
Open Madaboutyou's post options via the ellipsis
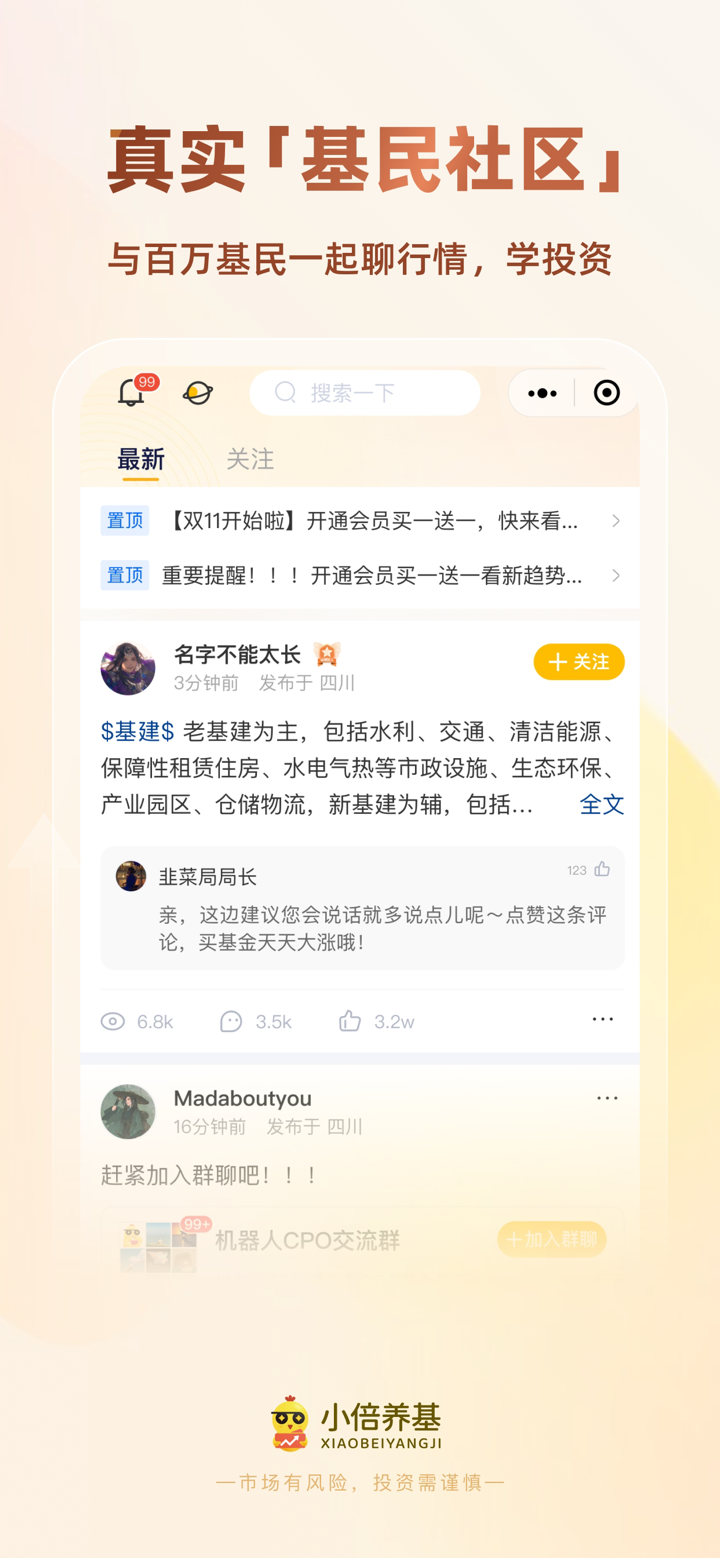point(607,1097)
